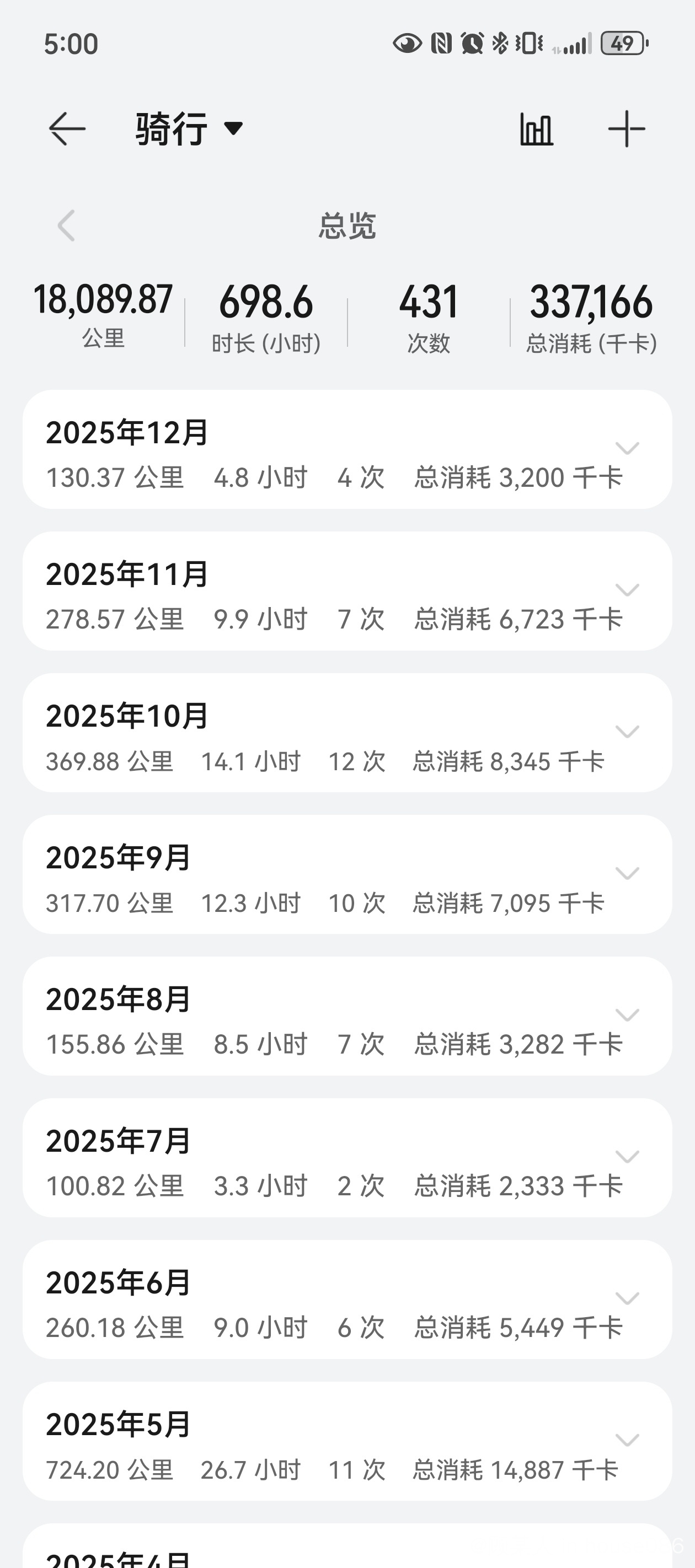Add a new record with plus icon
Screen dimensions: 695x1568
pyautogui.click(x=626, y=129)
